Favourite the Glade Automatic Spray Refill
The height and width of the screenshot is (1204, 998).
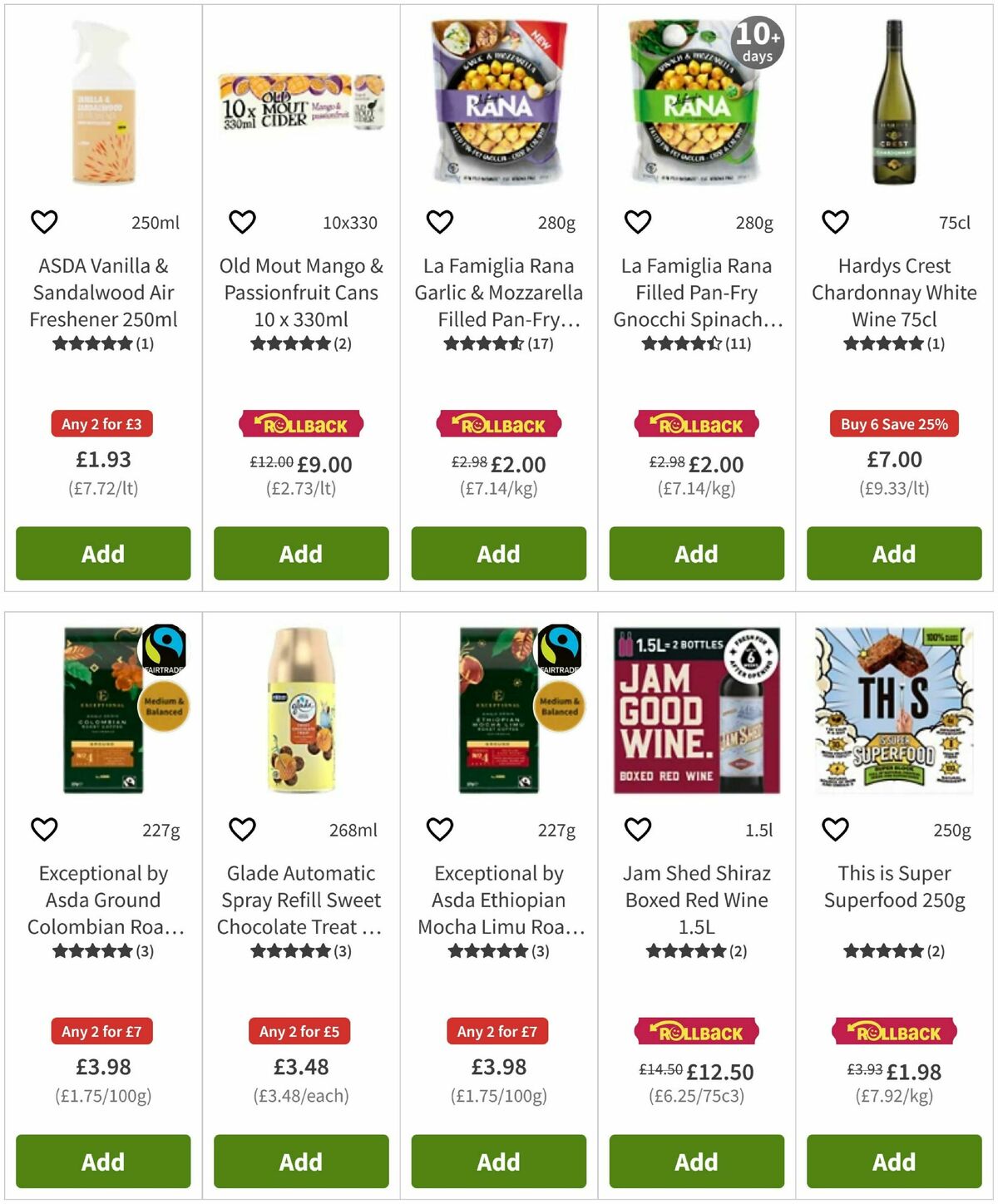[242, 829]
